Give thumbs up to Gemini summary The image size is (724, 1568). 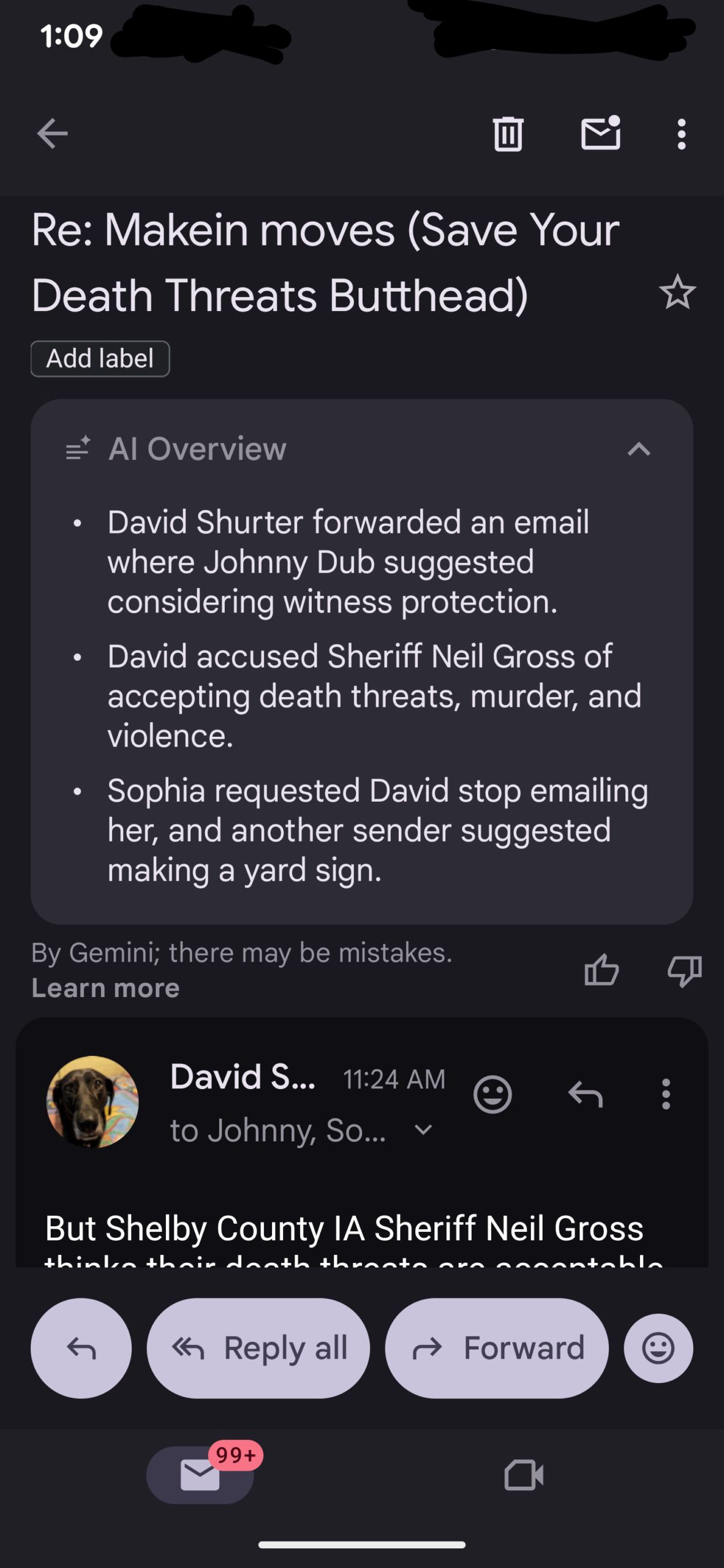[x=601, y=970]
